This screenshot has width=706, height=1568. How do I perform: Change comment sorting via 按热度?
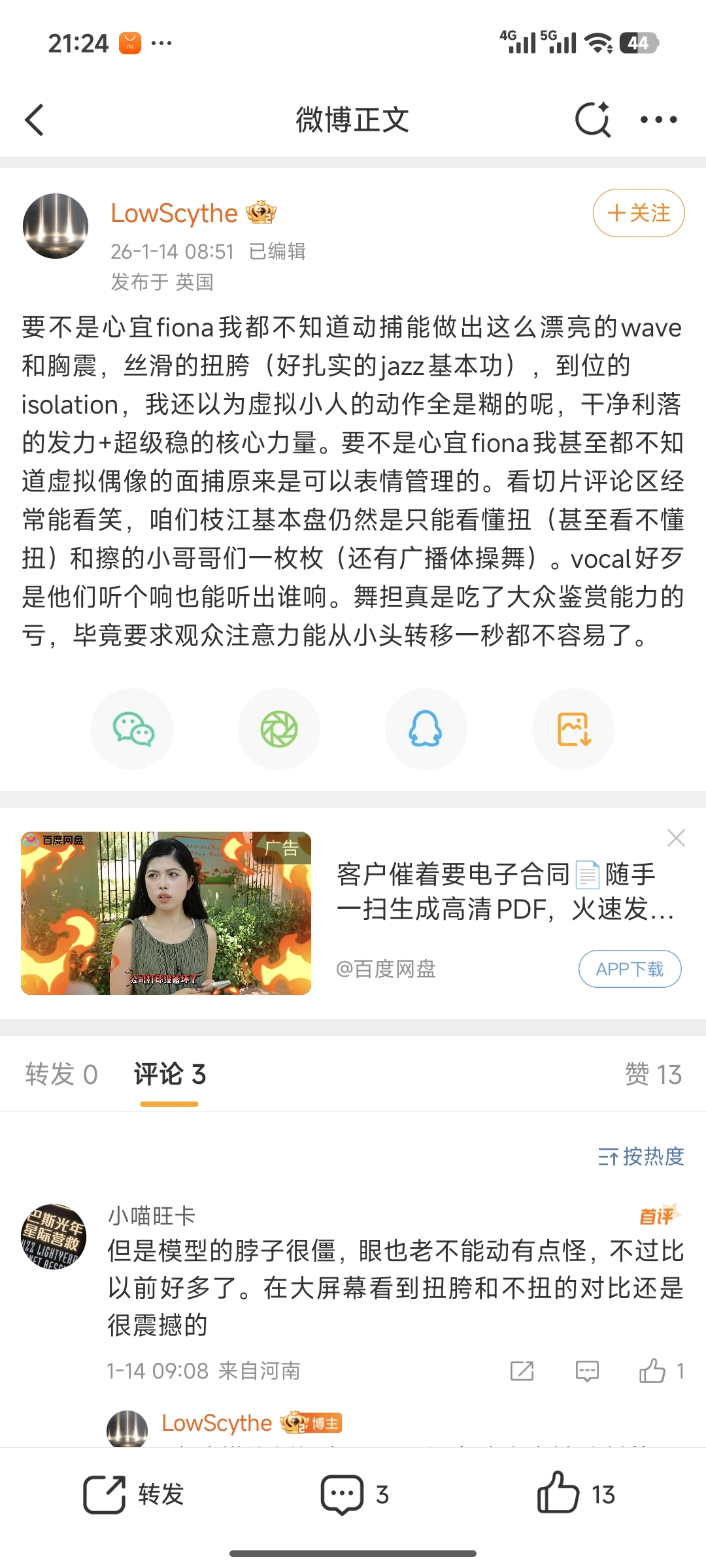[641, 1156]
